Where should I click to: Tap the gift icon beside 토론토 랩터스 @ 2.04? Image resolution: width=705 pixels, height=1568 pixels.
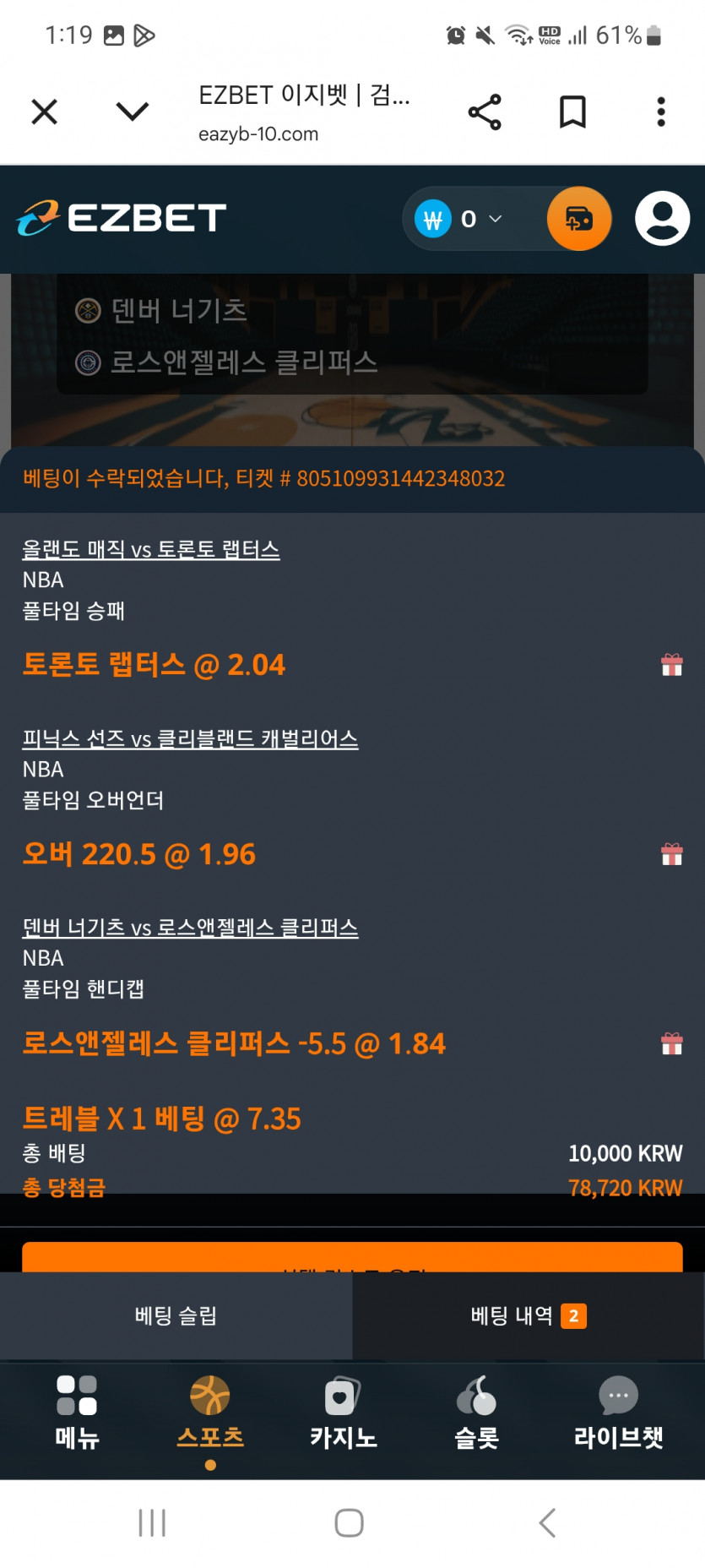tap(672, 665)
